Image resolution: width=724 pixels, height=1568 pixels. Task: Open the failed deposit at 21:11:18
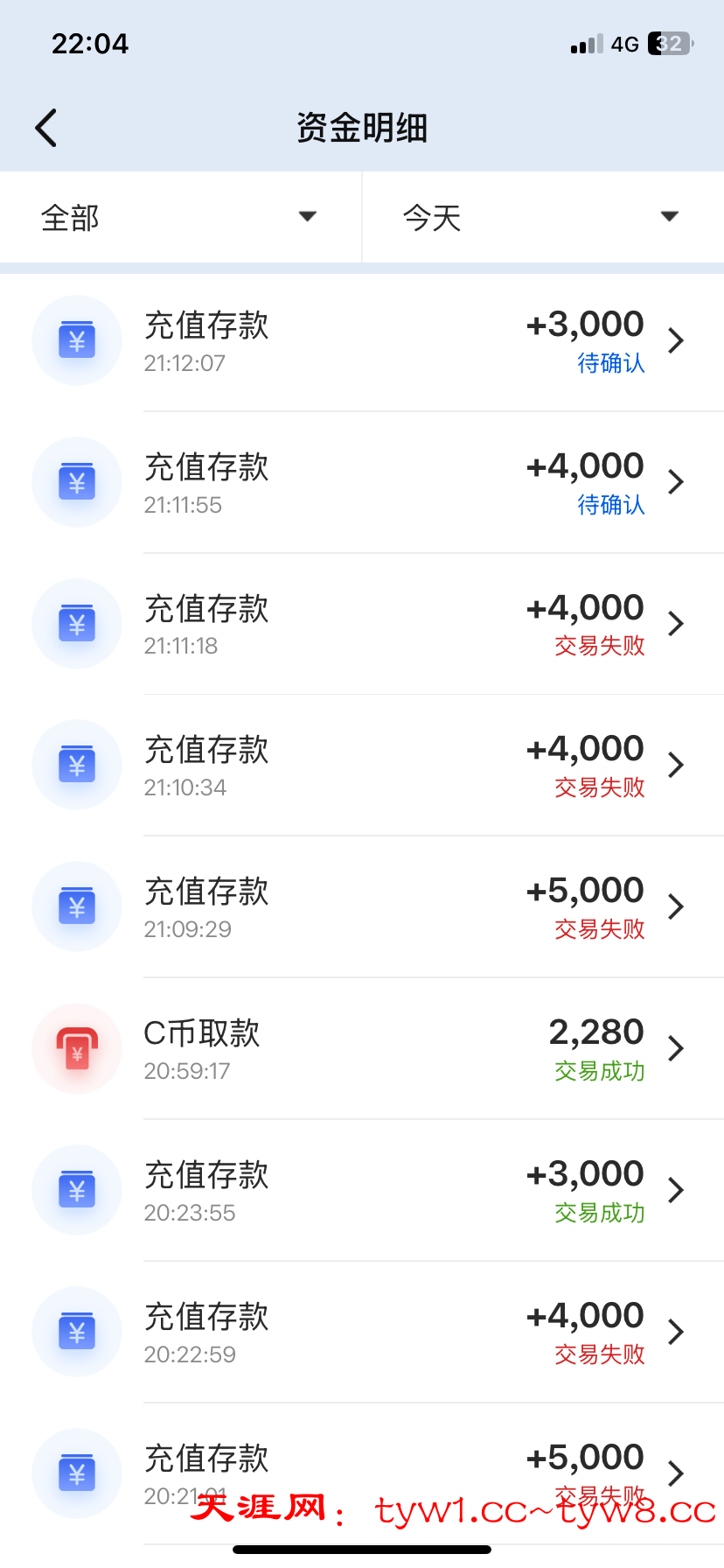tap(362, 625)
